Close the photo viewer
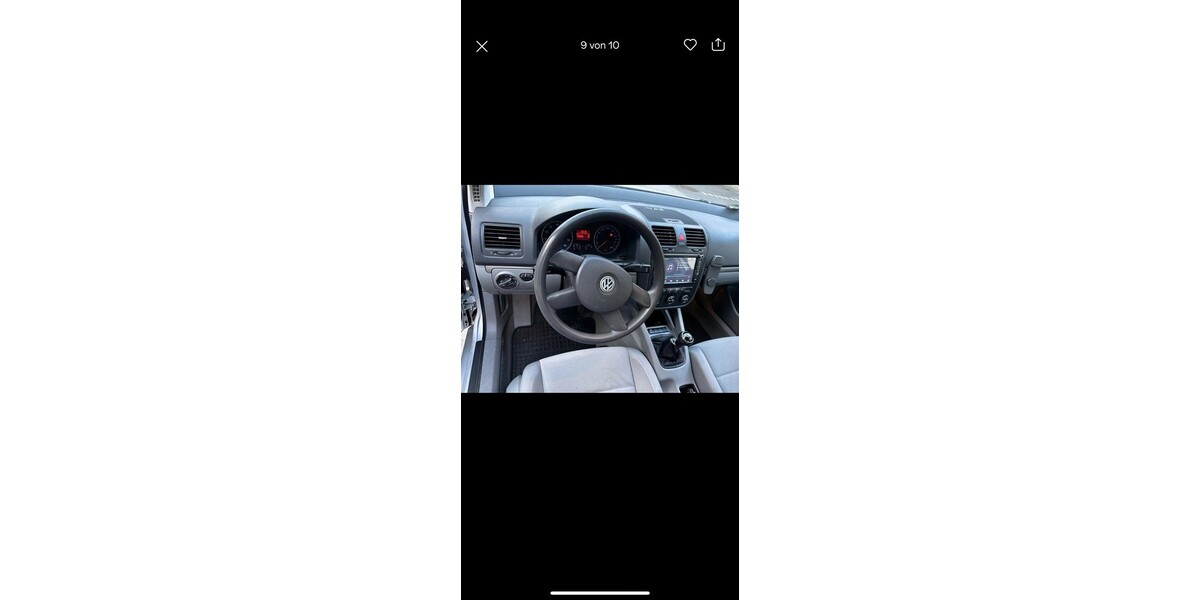The image size is (1200, 600). click(x=482, y=46)
